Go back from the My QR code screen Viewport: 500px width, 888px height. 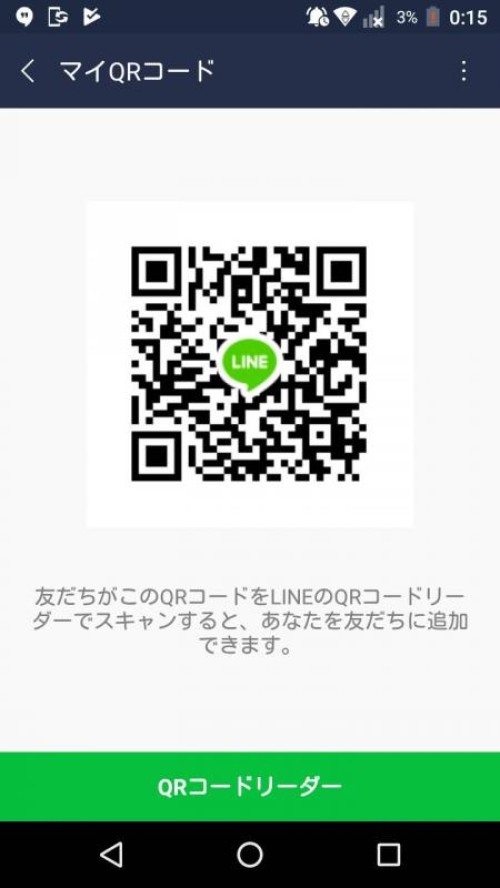tap(27, 71)
